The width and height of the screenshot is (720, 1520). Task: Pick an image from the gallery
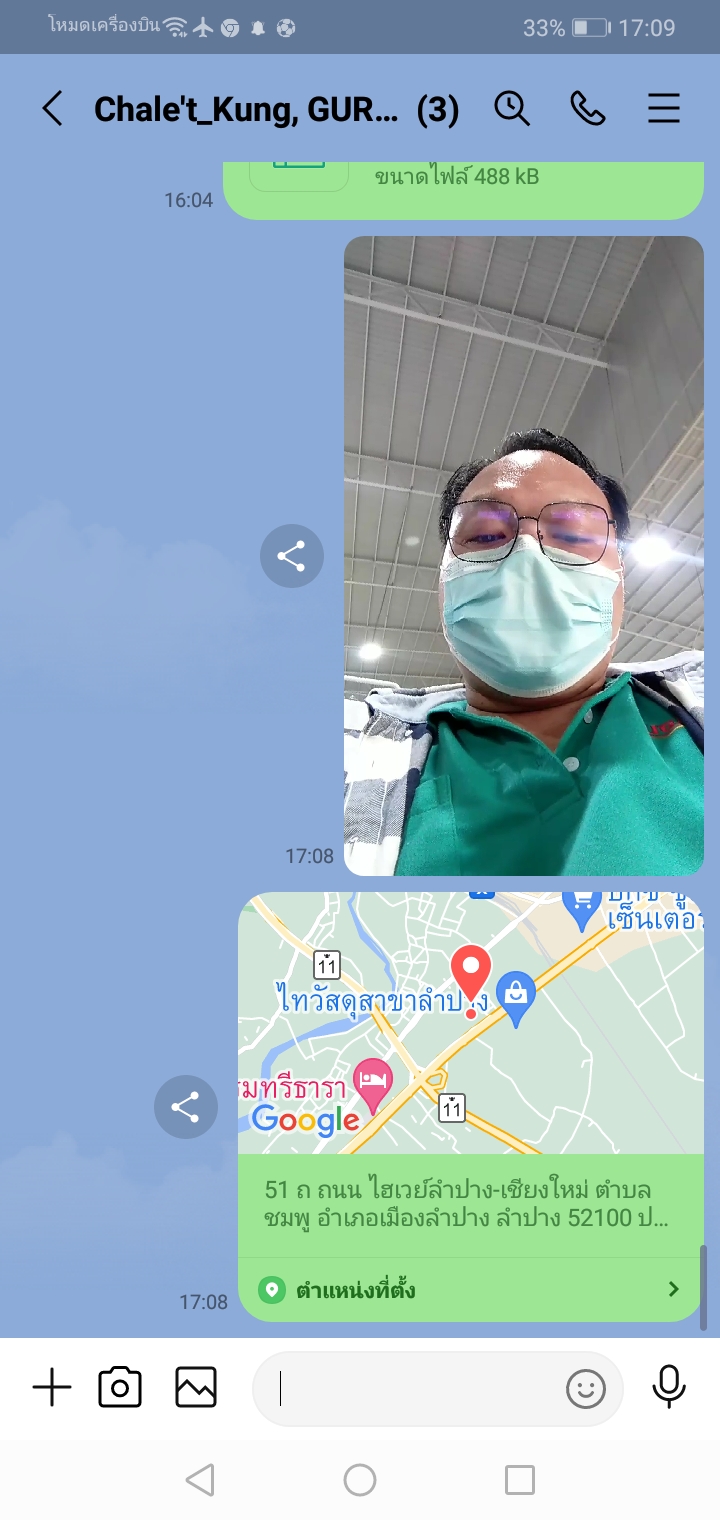(196, 1388)
